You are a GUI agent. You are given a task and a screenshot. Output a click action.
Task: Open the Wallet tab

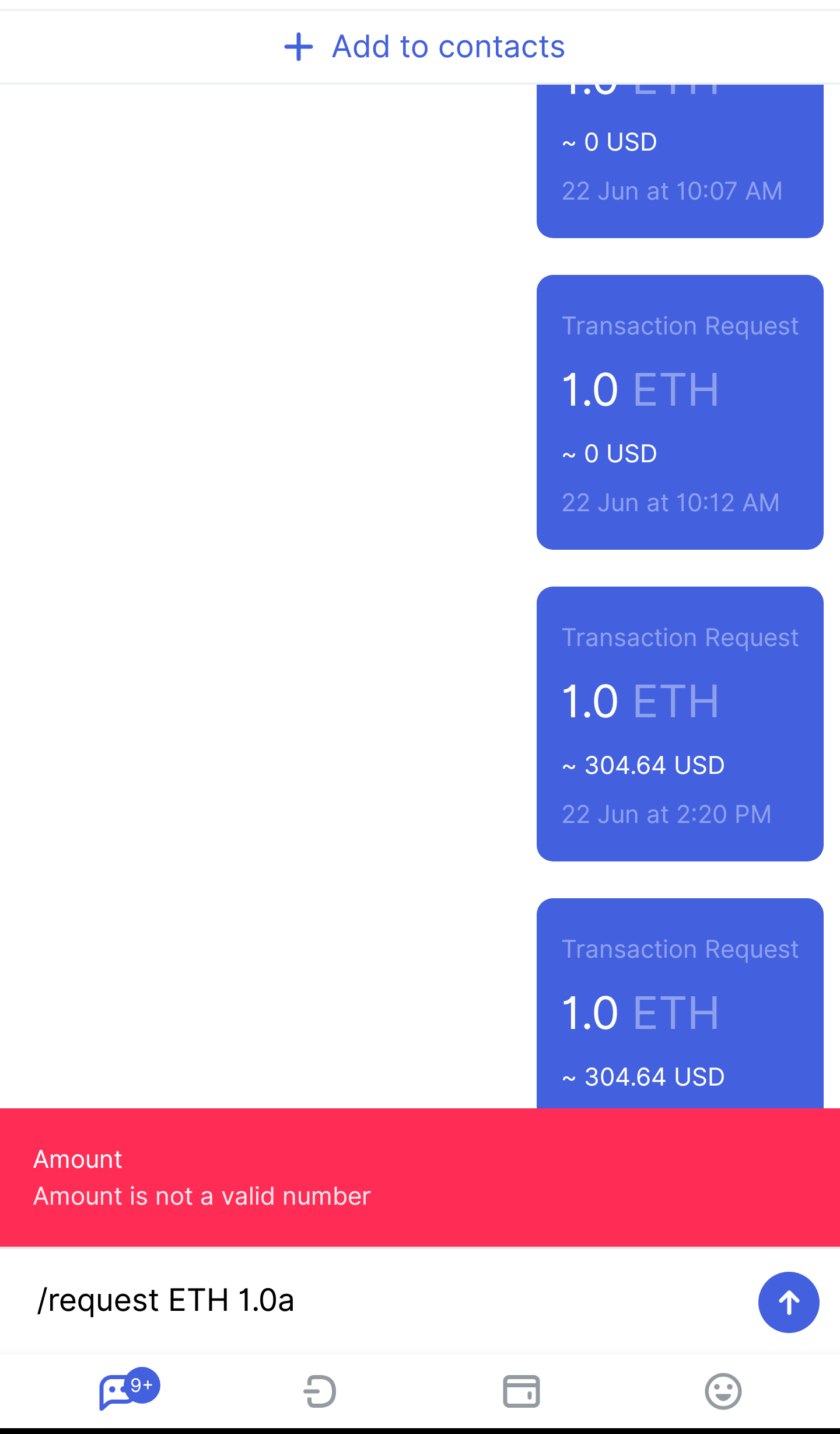tap(521, 1391)
